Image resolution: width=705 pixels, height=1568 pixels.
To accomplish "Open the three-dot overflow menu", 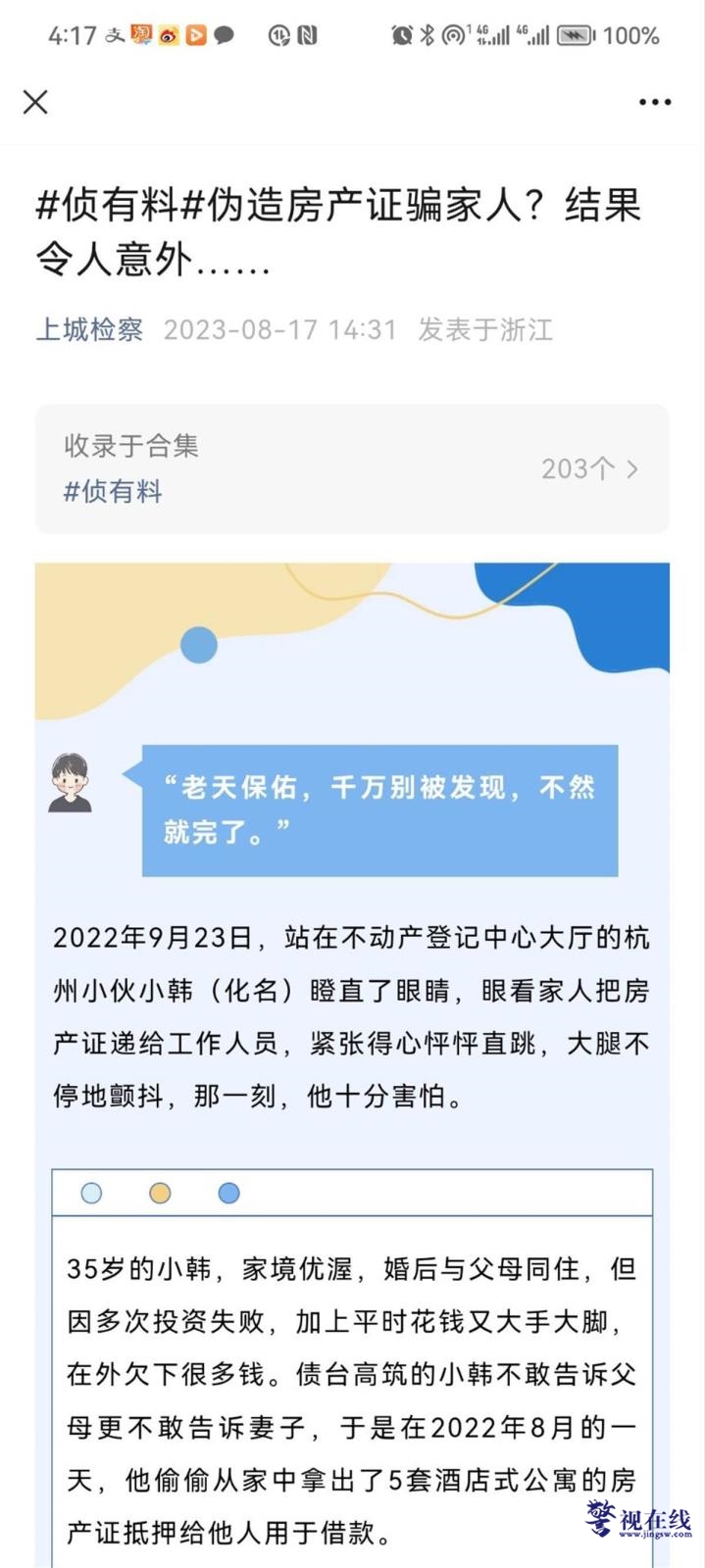I will (x=654, y=102).
